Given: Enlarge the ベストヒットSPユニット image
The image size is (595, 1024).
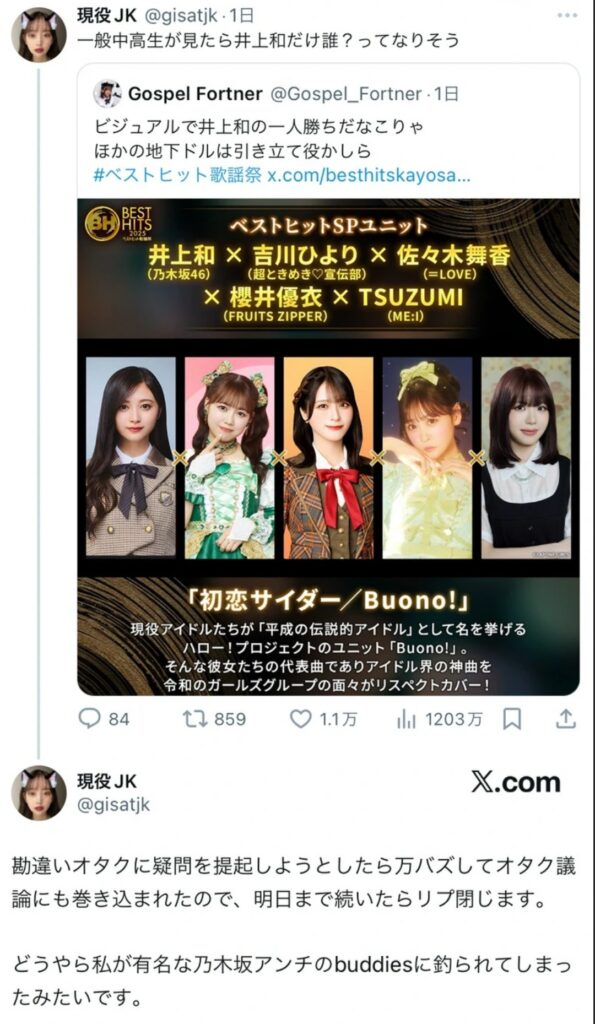Looking at the screenshot, I should (x=328, y=447).
